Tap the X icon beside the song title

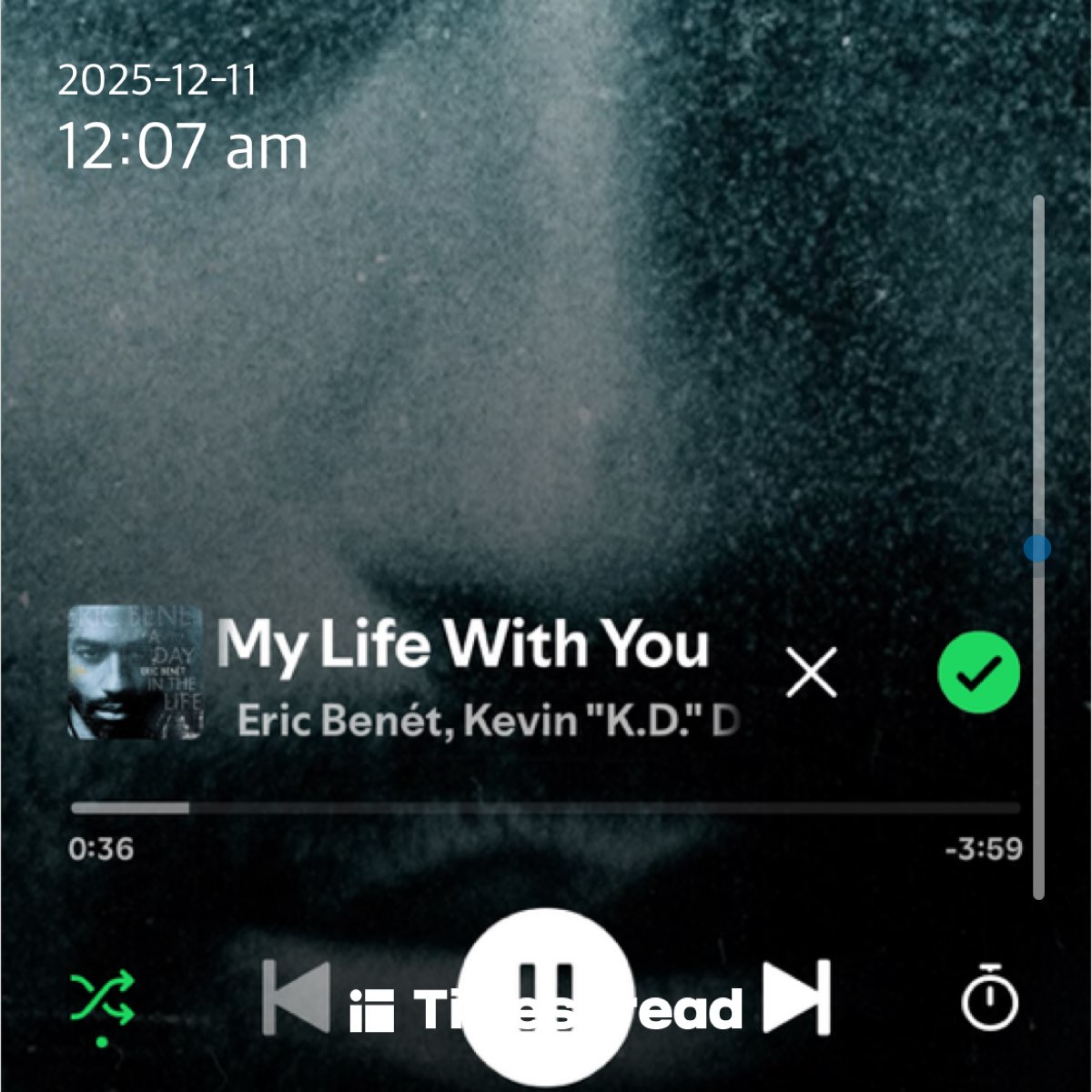click(811, 673)
